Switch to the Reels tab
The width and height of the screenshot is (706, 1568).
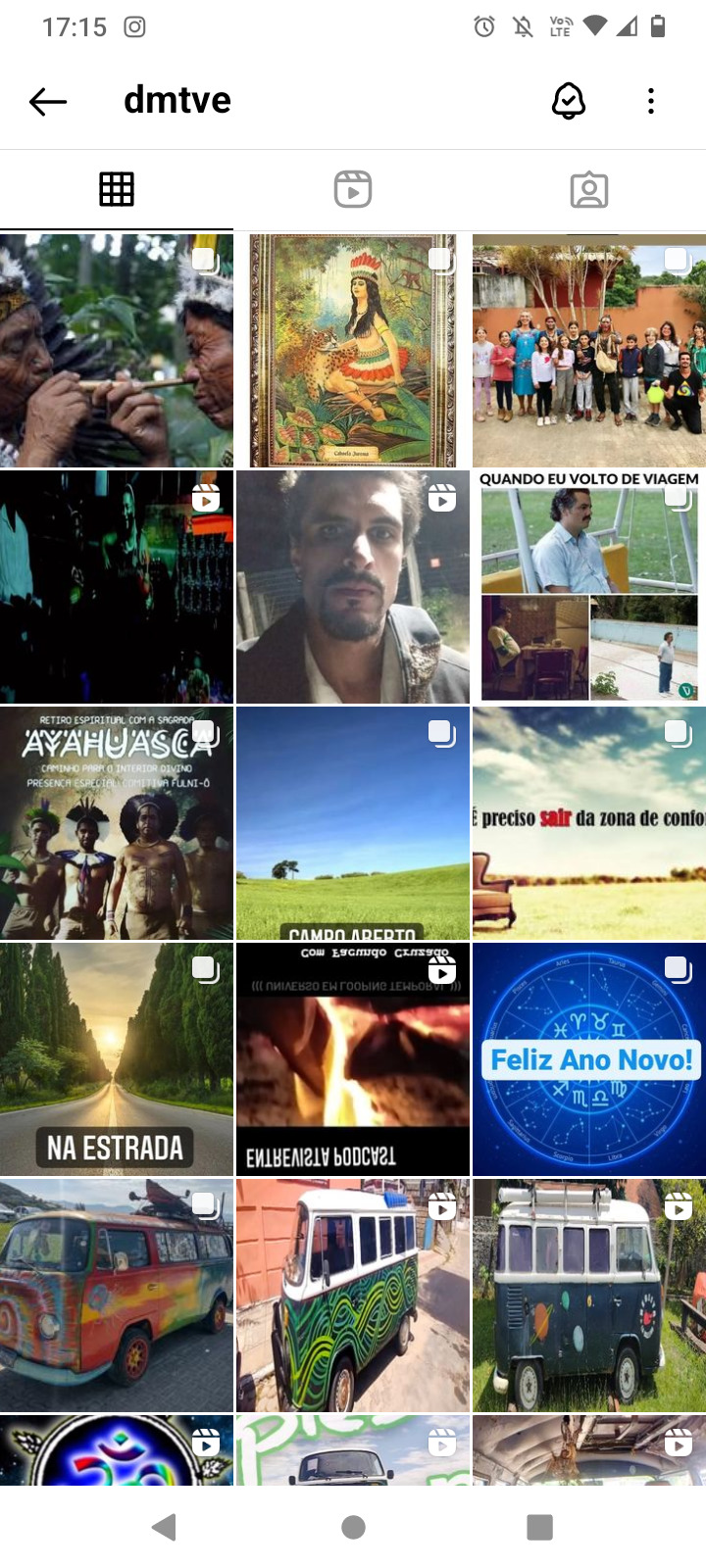tap(353, 189)
